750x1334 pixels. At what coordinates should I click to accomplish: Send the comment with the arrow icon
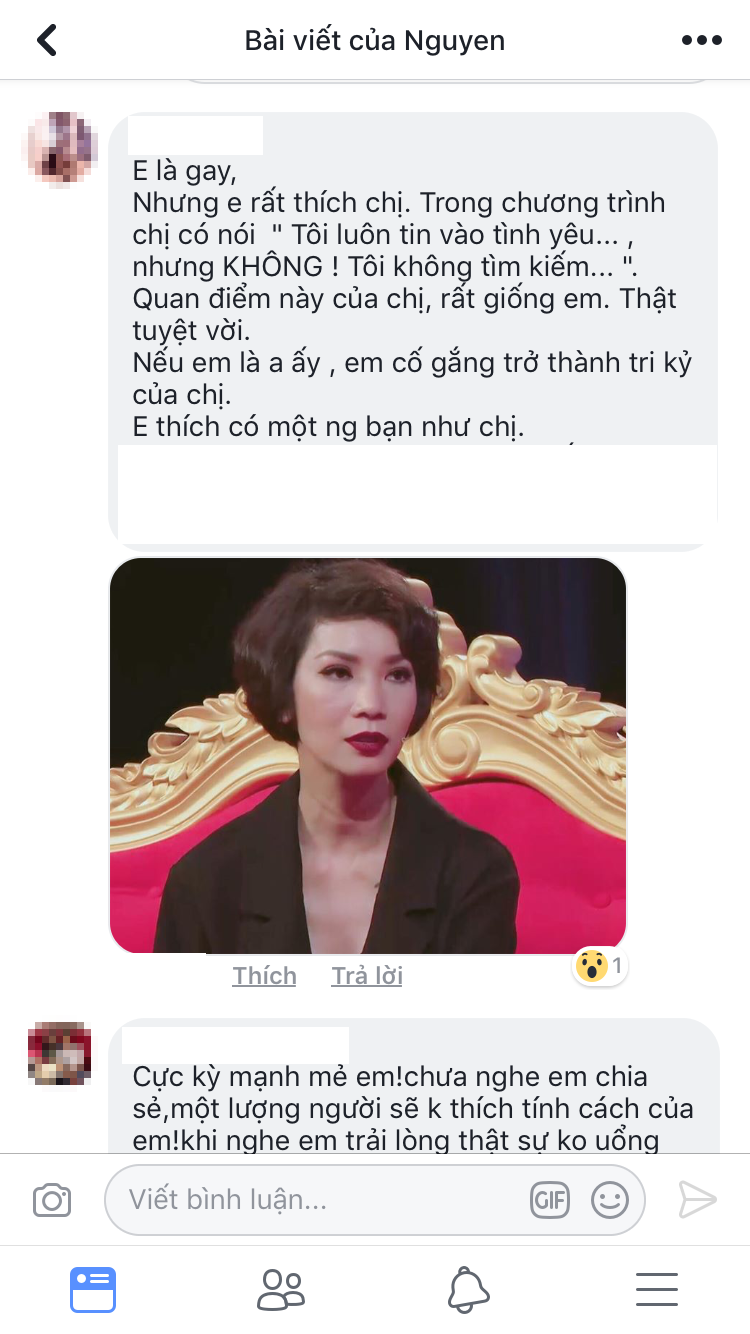coord(697,1199)
